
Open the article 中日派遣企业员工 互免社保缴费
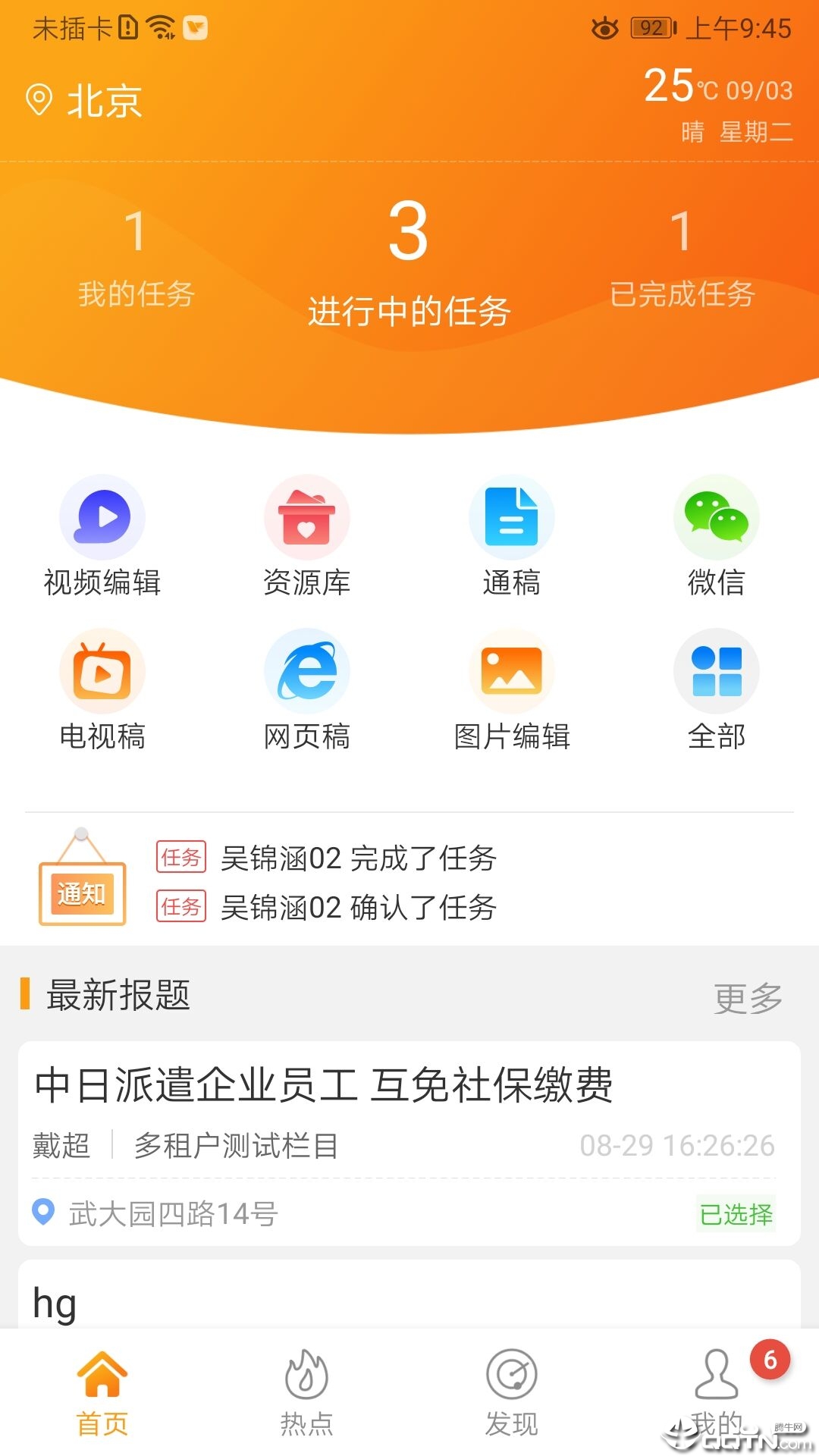326,1084
